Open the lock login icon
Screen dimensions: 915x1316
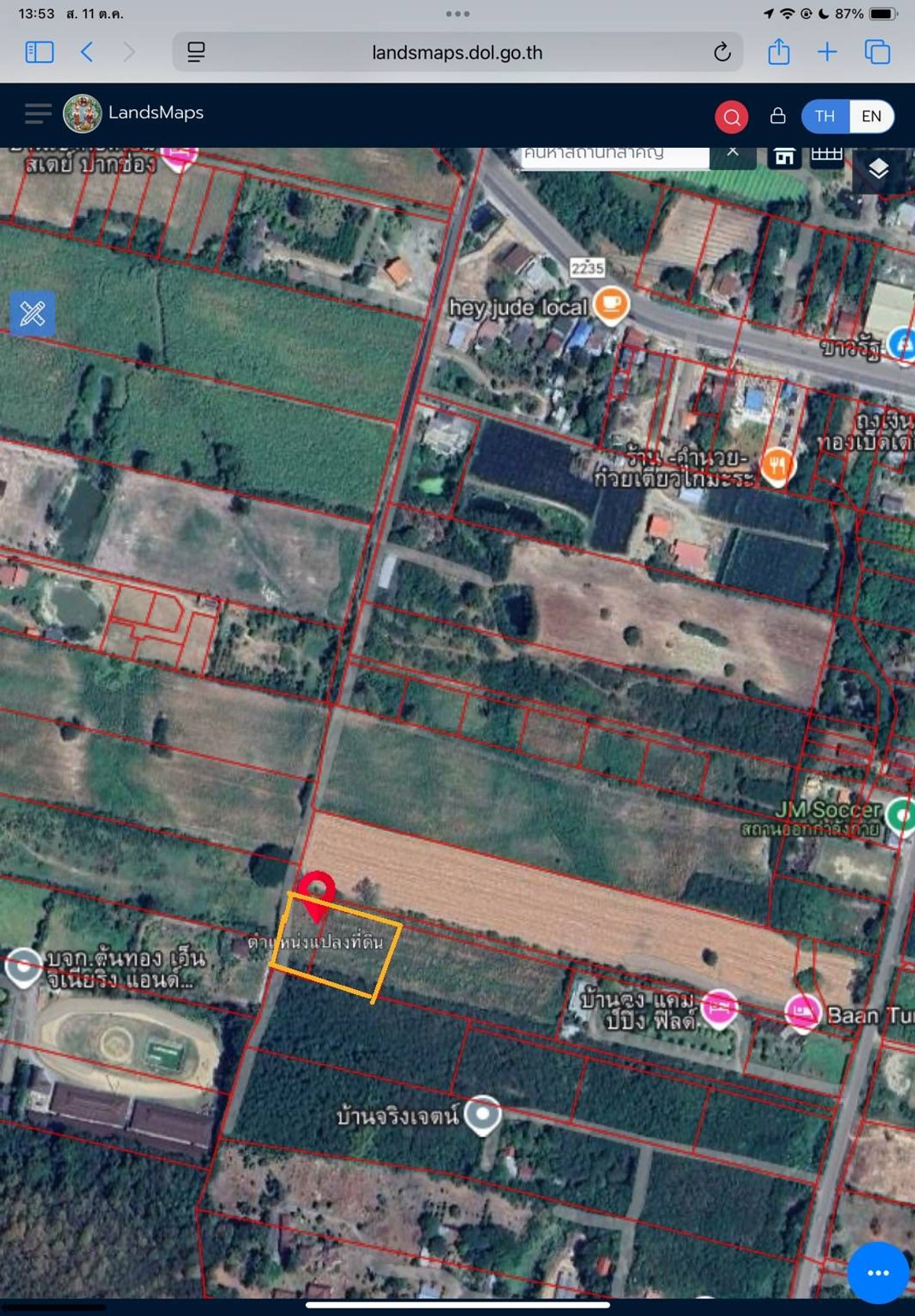tap(778, 115)
